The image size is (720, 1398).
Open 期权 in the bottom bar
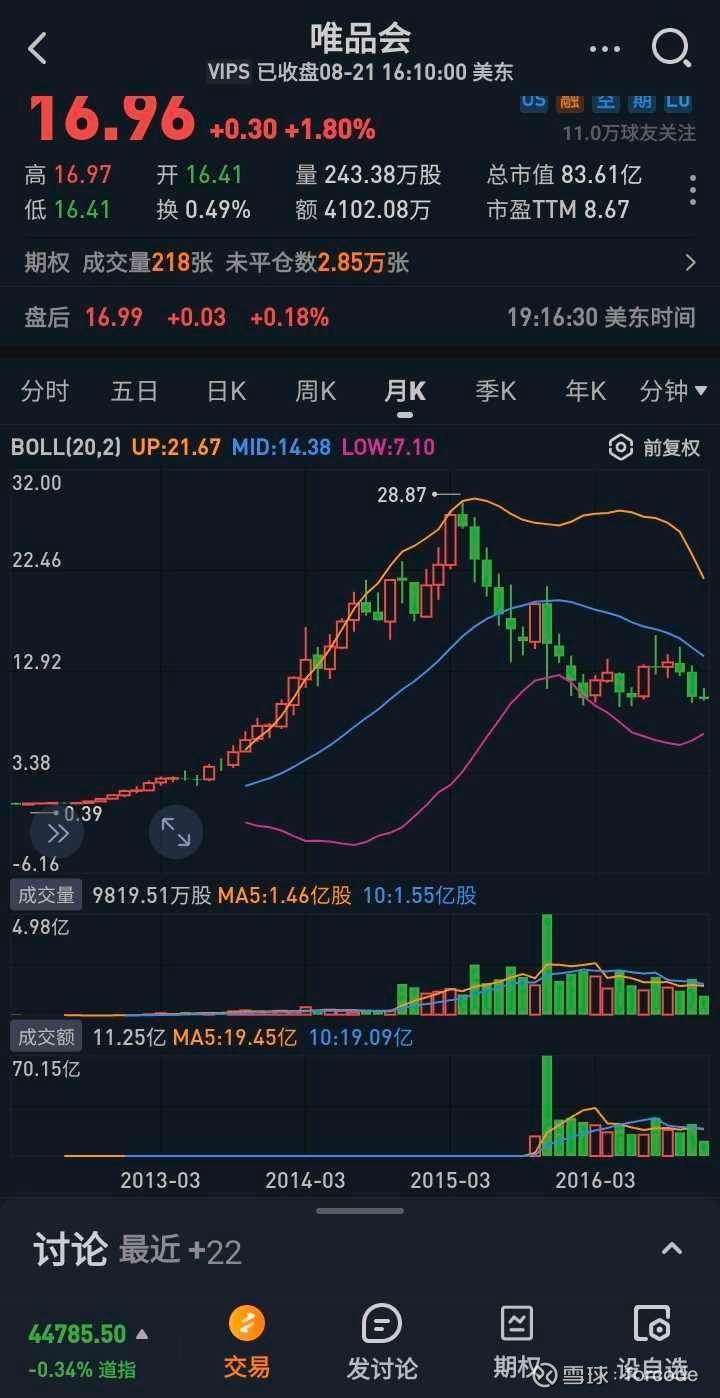click(x=517, y=1342)
